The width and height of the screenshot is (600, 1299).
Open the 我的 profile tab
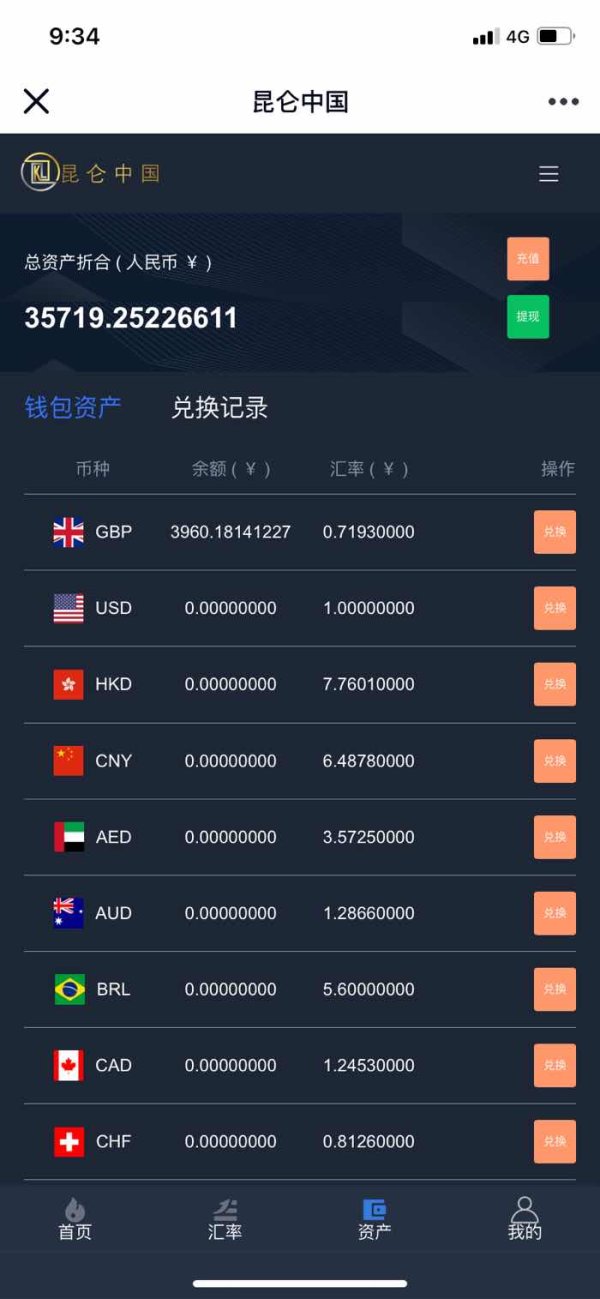(525, 1219)
